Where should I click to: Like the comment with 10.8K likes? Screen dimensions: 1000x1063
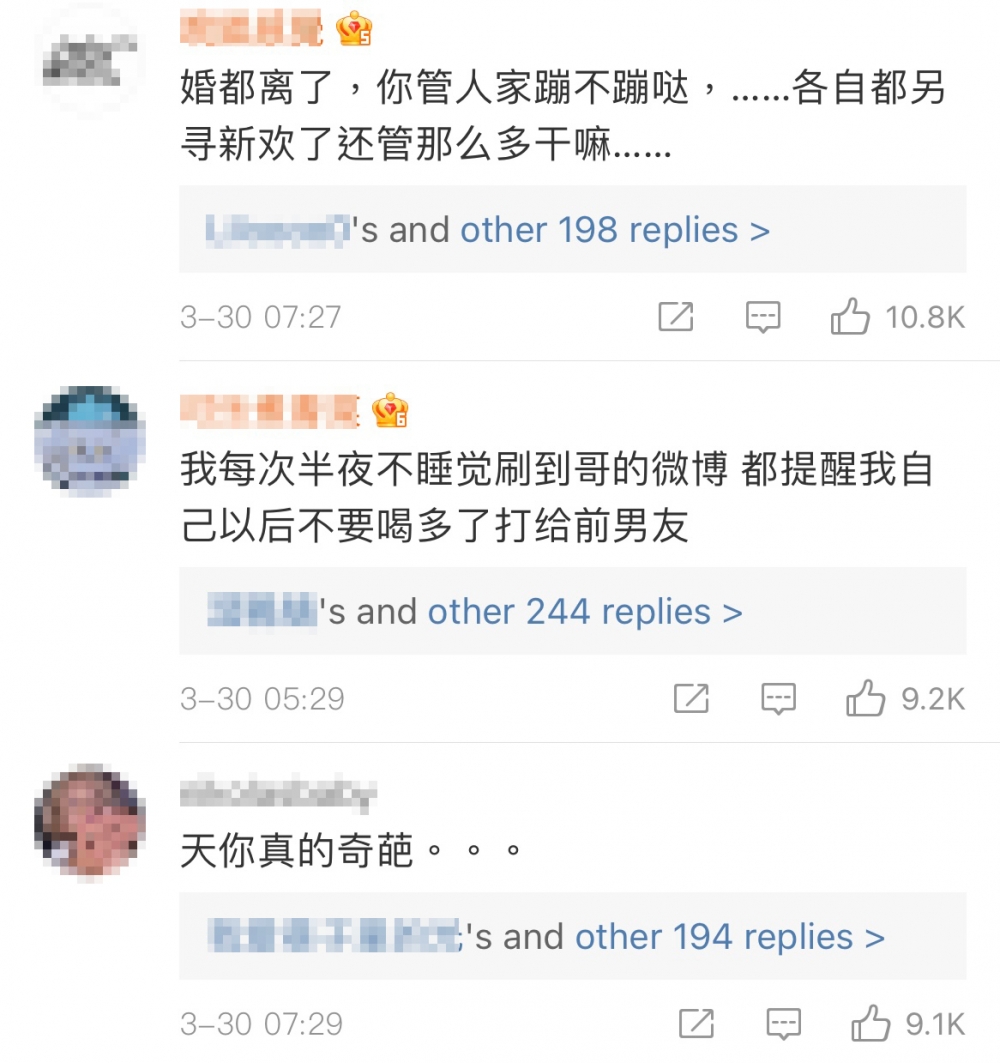click(x=850, y=318)
